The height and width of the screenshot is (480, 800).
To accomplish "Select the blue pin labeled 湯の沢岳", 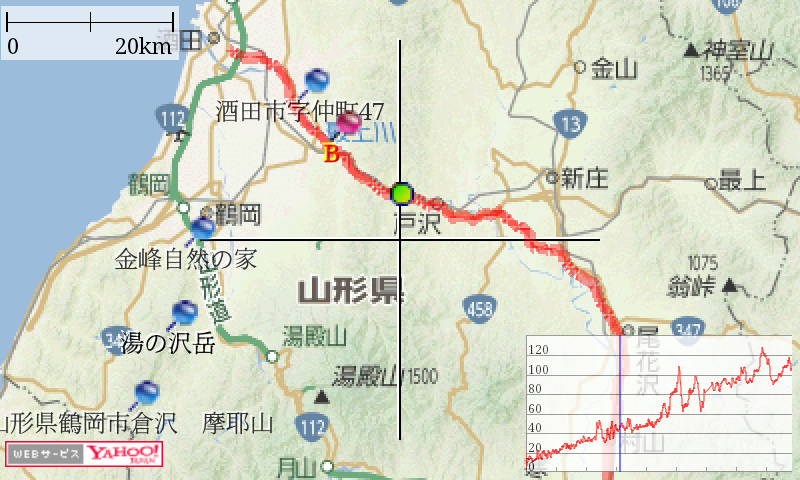I will (x=184, y=313).
